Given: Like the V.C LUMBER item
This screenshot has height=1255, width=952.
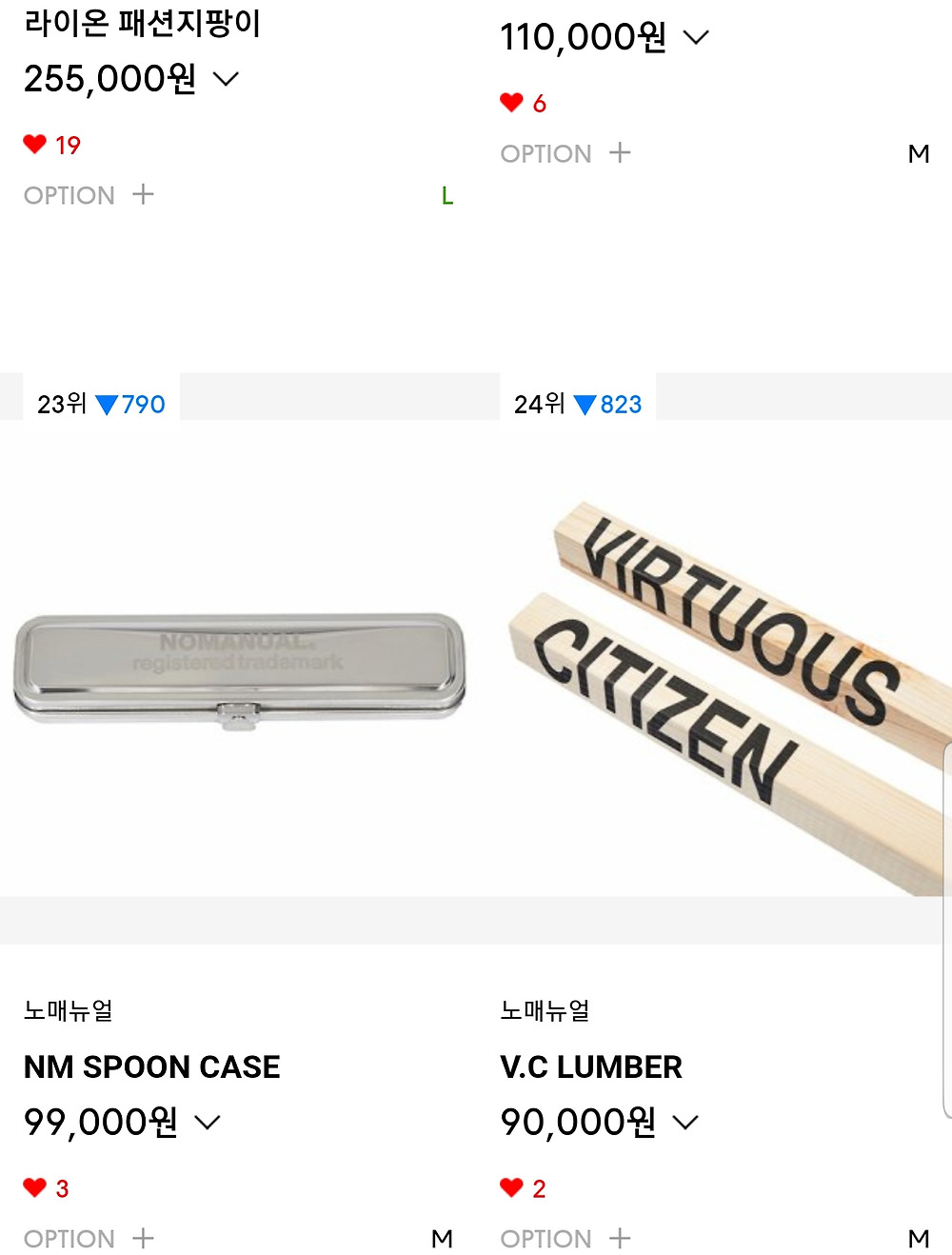Looking at the screenshot, I should pos(511,1187).
